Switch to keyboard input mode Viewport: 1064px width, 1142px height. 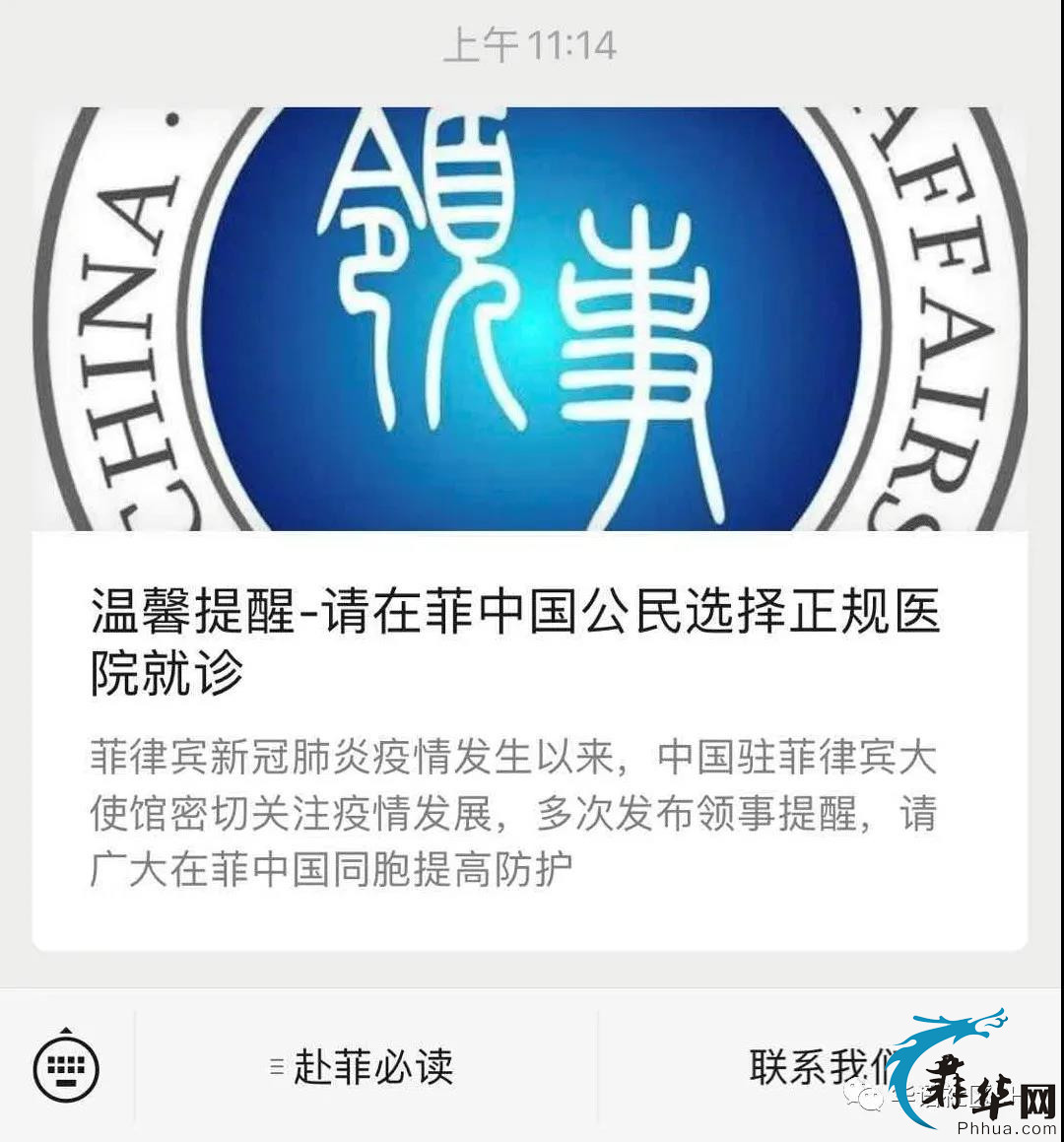tap(66, 1066)
